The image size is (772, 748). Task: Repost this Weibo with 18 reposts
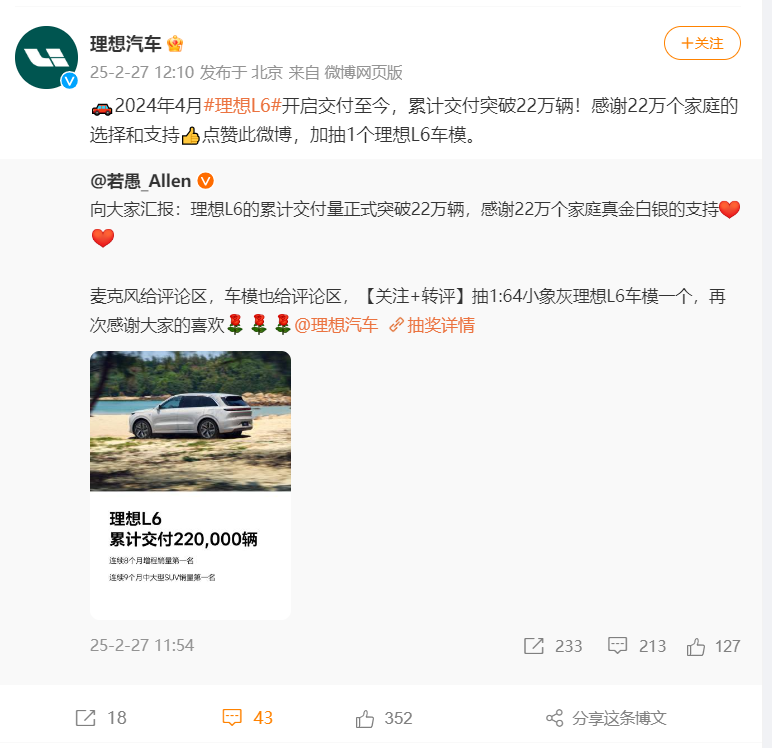tap(101, 718)
